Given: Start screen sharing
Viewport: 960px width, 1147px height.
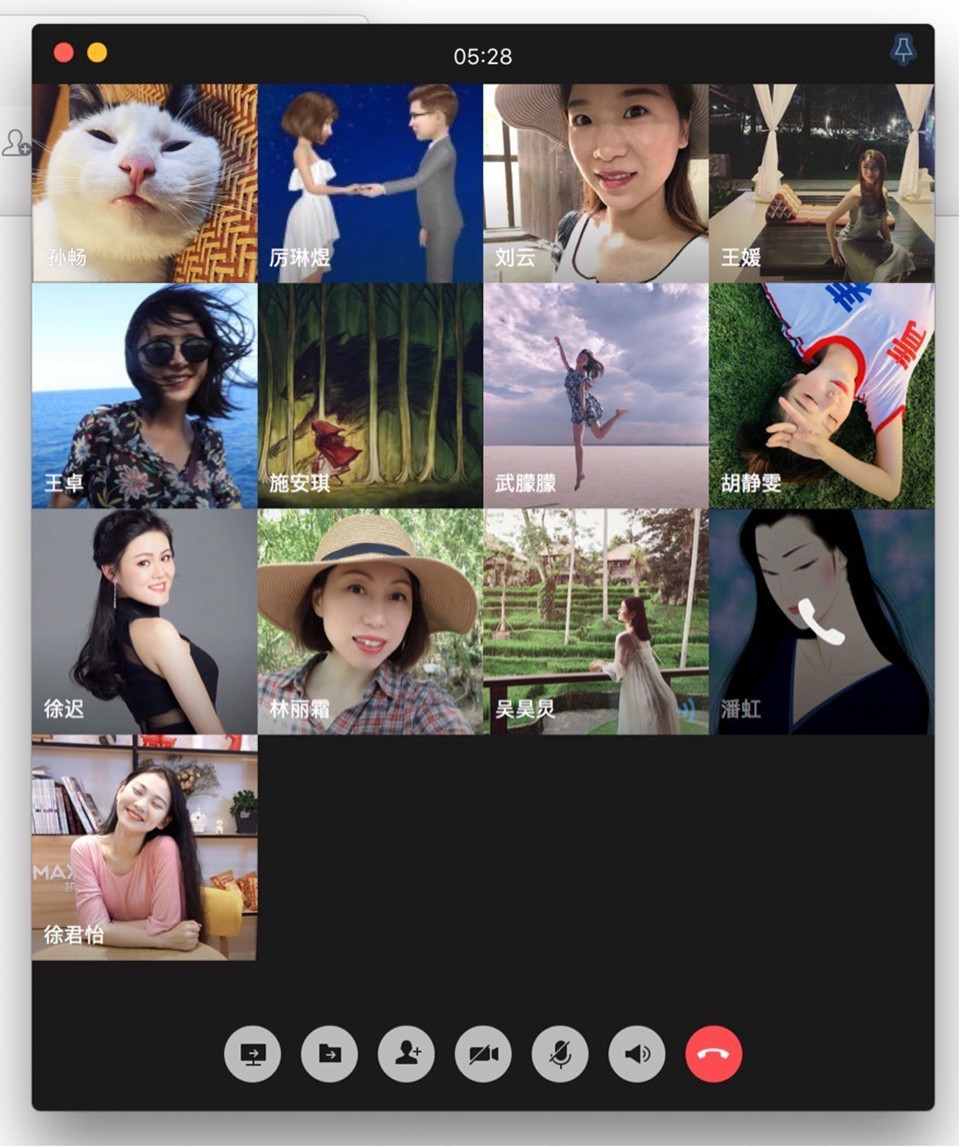Looking at the screenshot, I should pyautogui.click(x=252, y=1054).
